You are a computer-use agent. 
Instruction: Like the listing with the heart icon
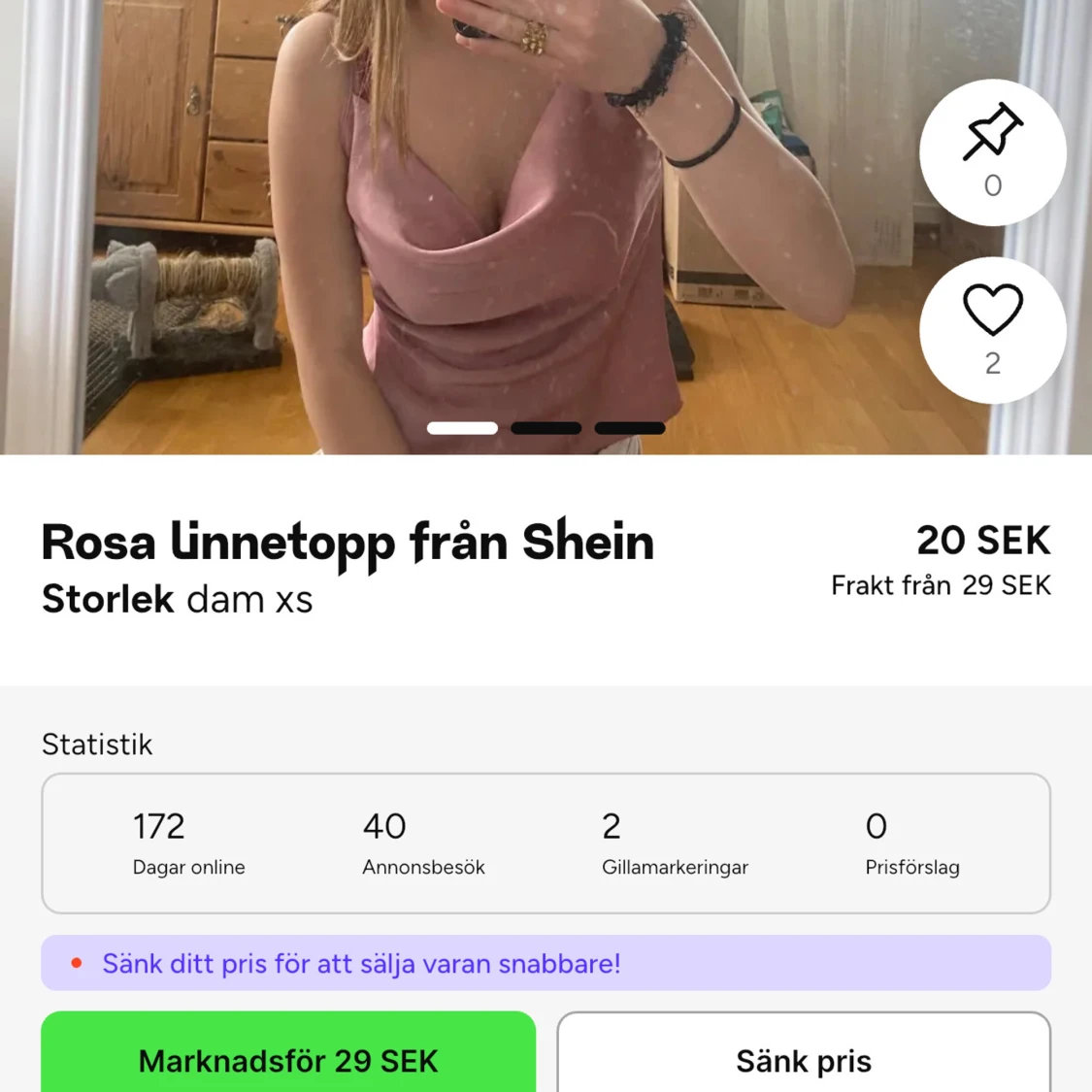pos(992,329)
